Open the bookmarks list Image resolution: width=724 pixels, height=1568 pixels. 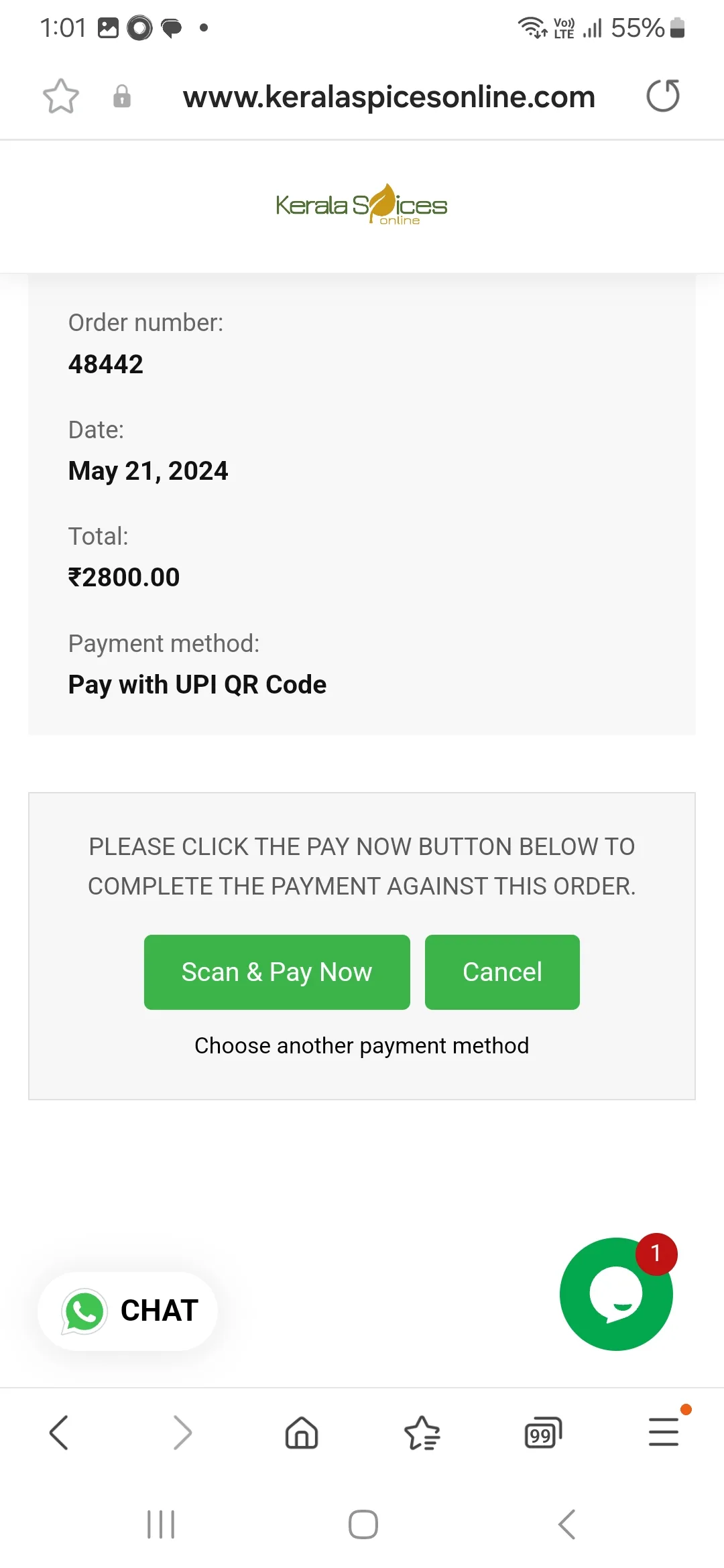[x=422, y=1433]
